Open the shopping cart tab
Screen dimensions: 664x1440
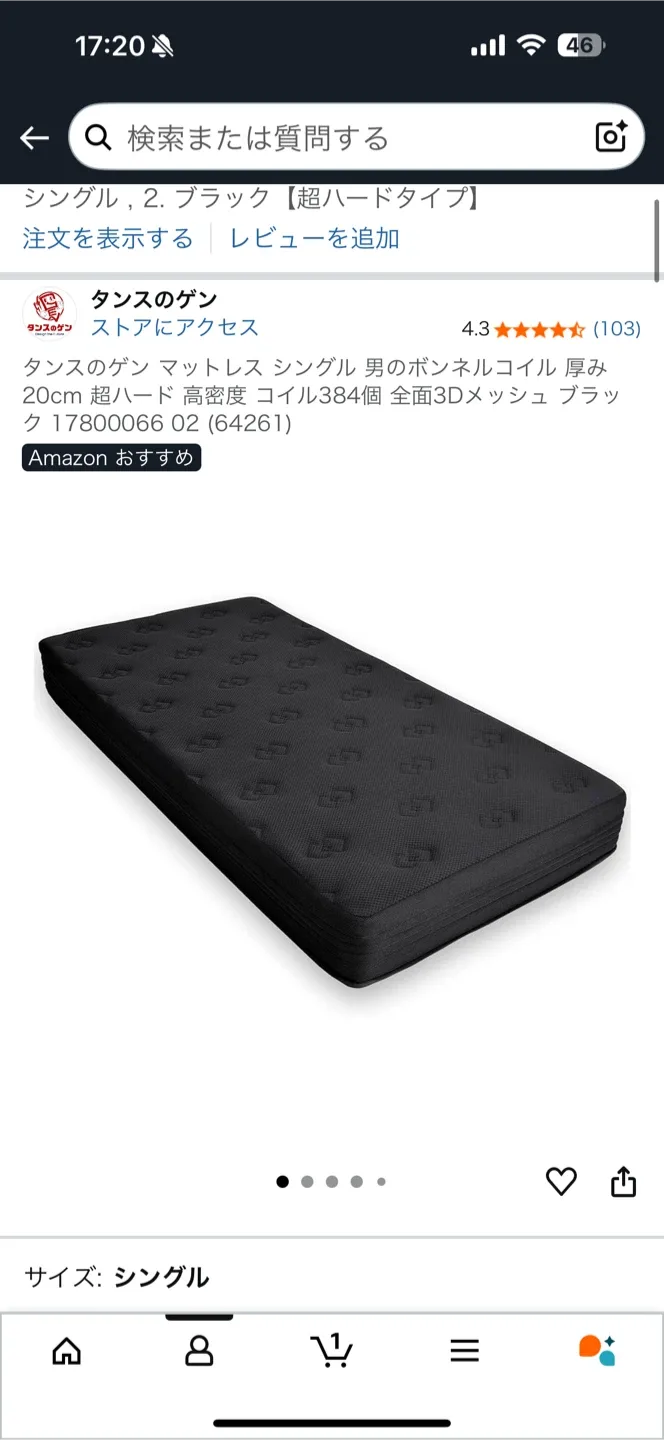[x=331, y=1351]
